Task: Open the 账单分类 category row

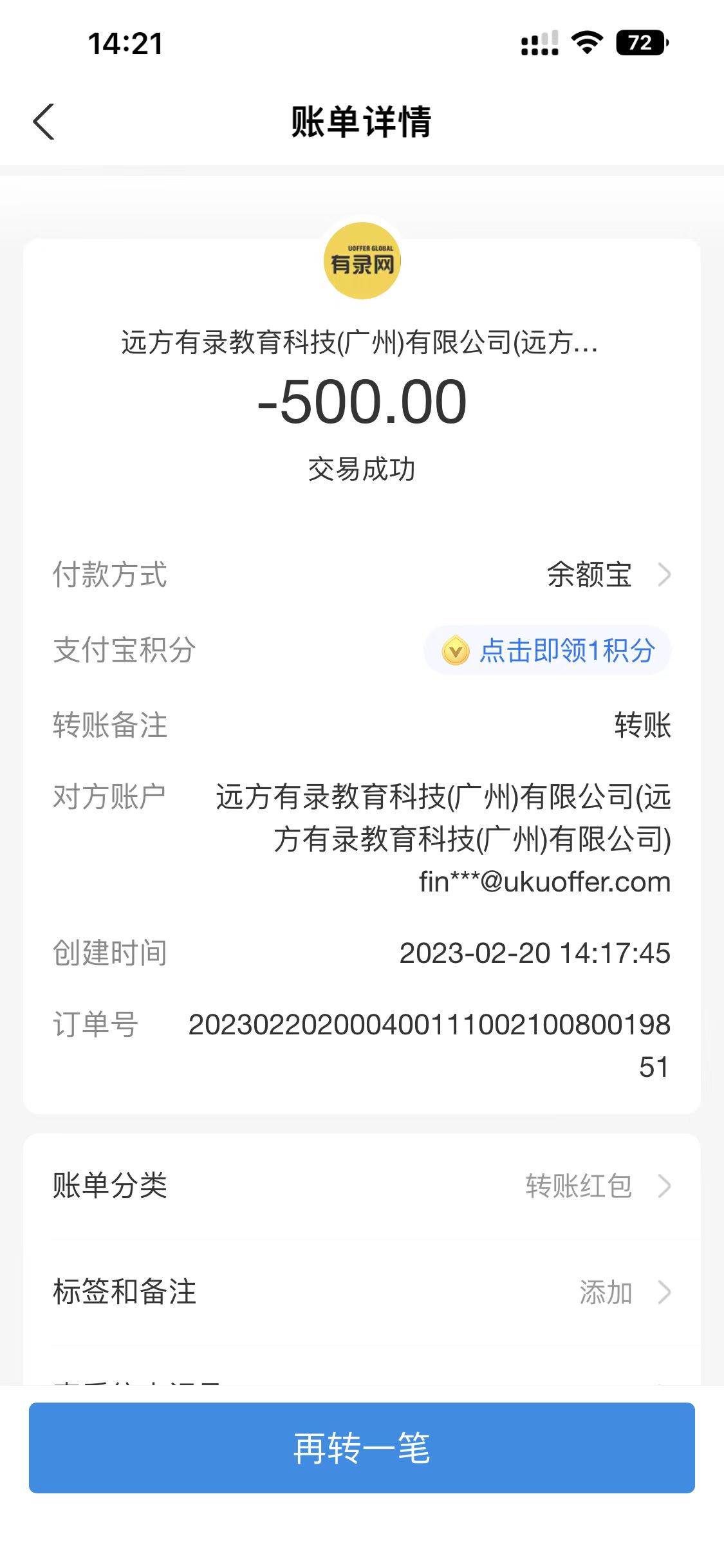Action: click(x=362, y=1186)
